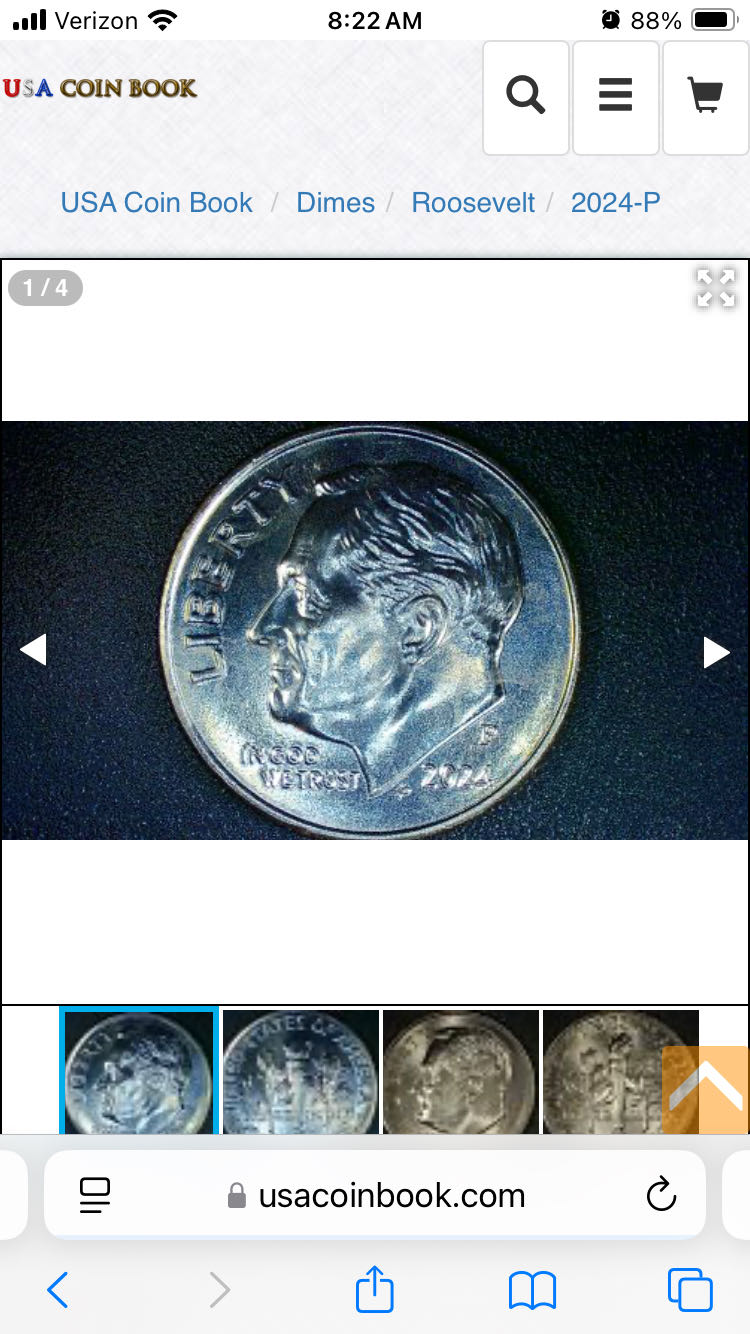Image resolution: width=750 pixels, height=1334 pixels.
Task: Select the first highlighted coin thumbnail
Action: point(139,1071)
